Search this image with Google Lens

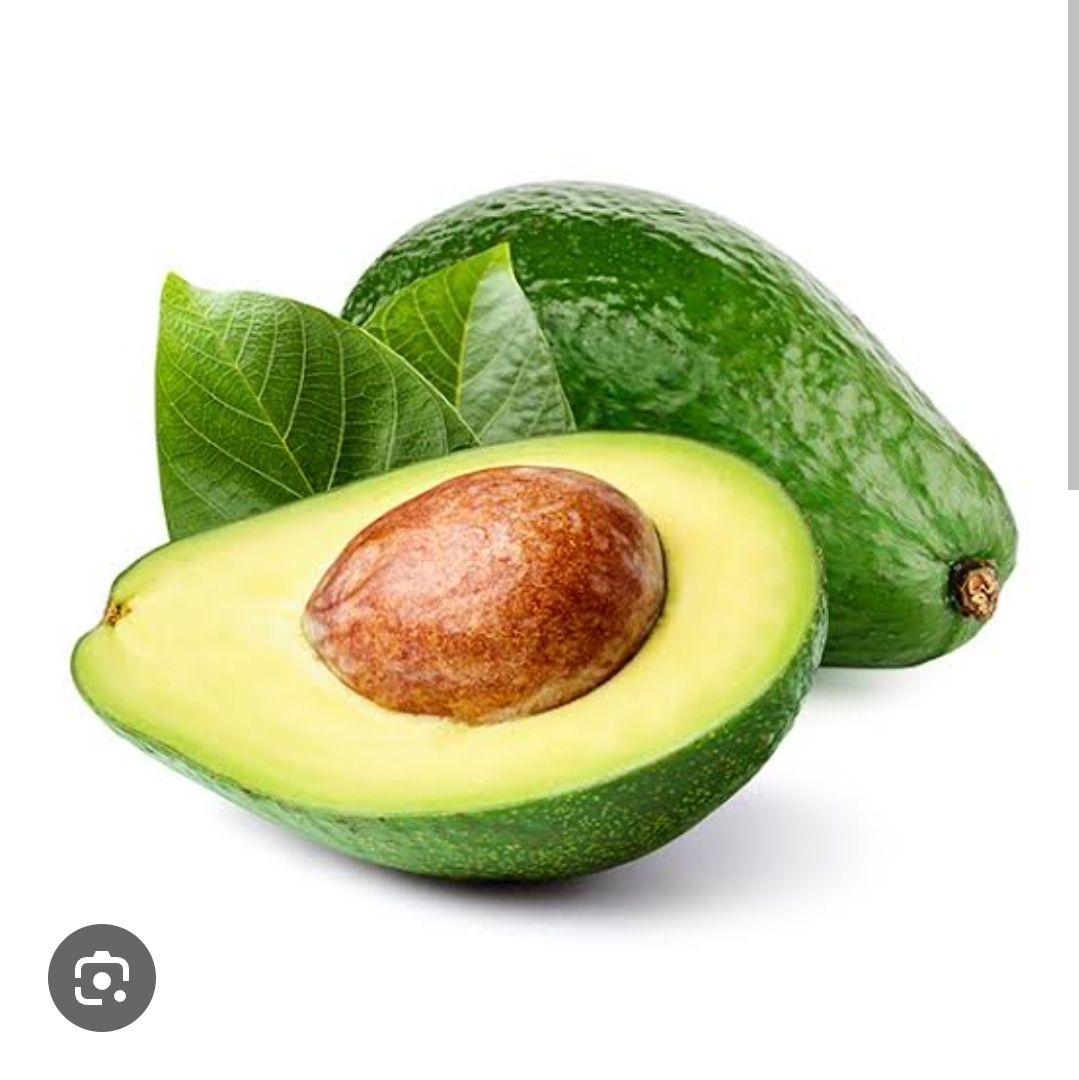click(102, 977)
